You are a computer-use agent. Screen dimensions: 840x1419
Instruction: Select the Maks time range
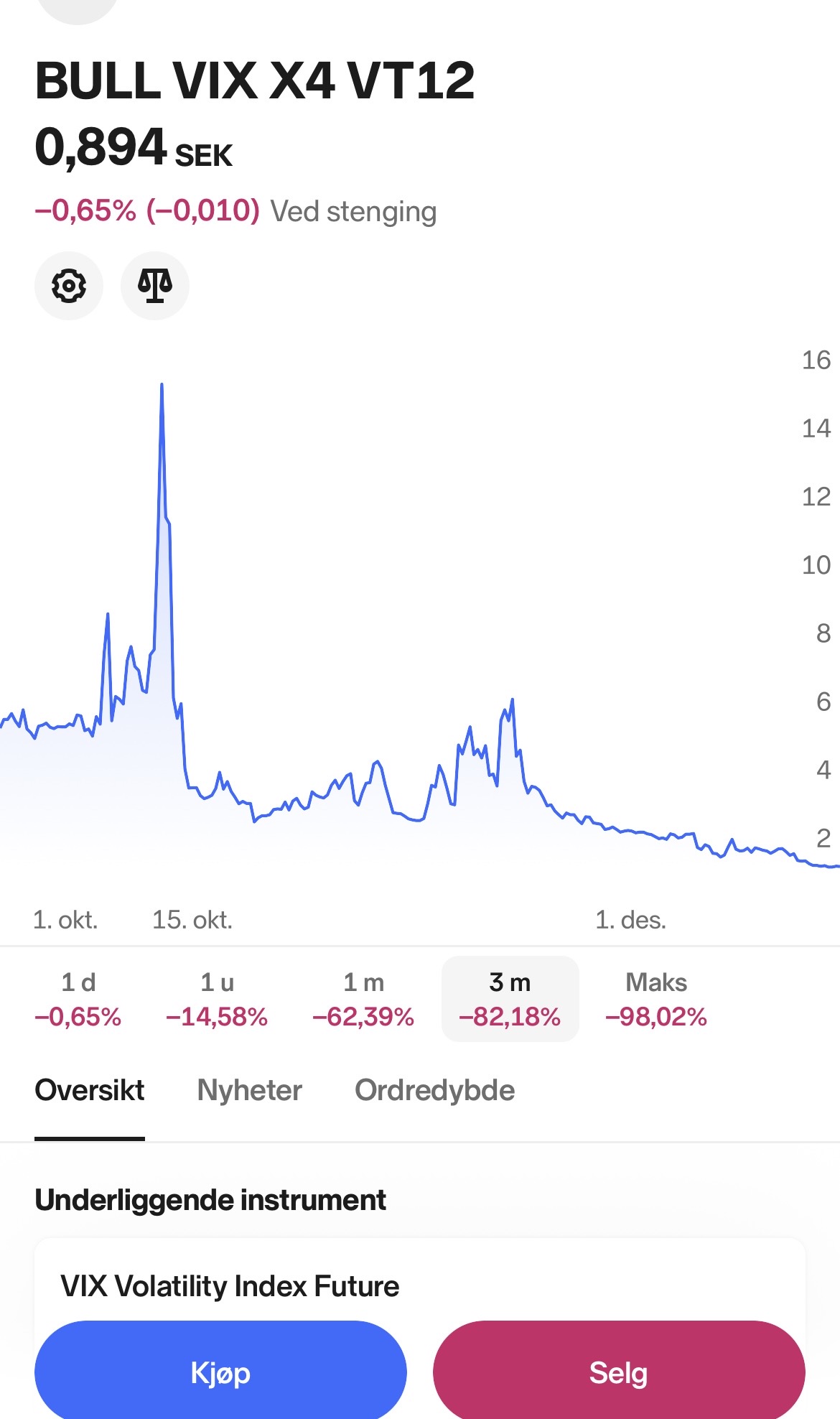[x=656, y=999]
